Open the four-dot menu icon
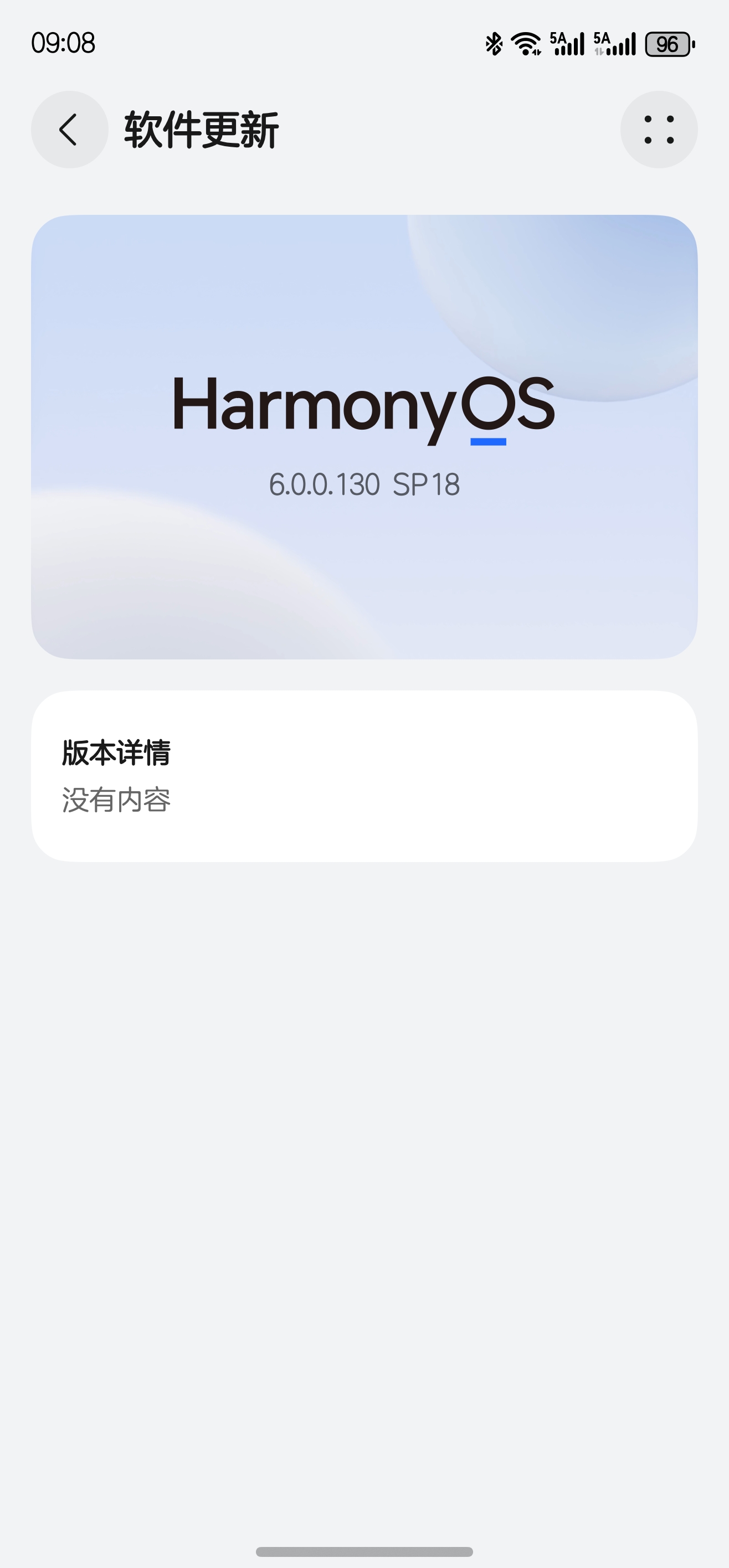The width and height of the screenshot is (729, 1568). tap(660, 130)
